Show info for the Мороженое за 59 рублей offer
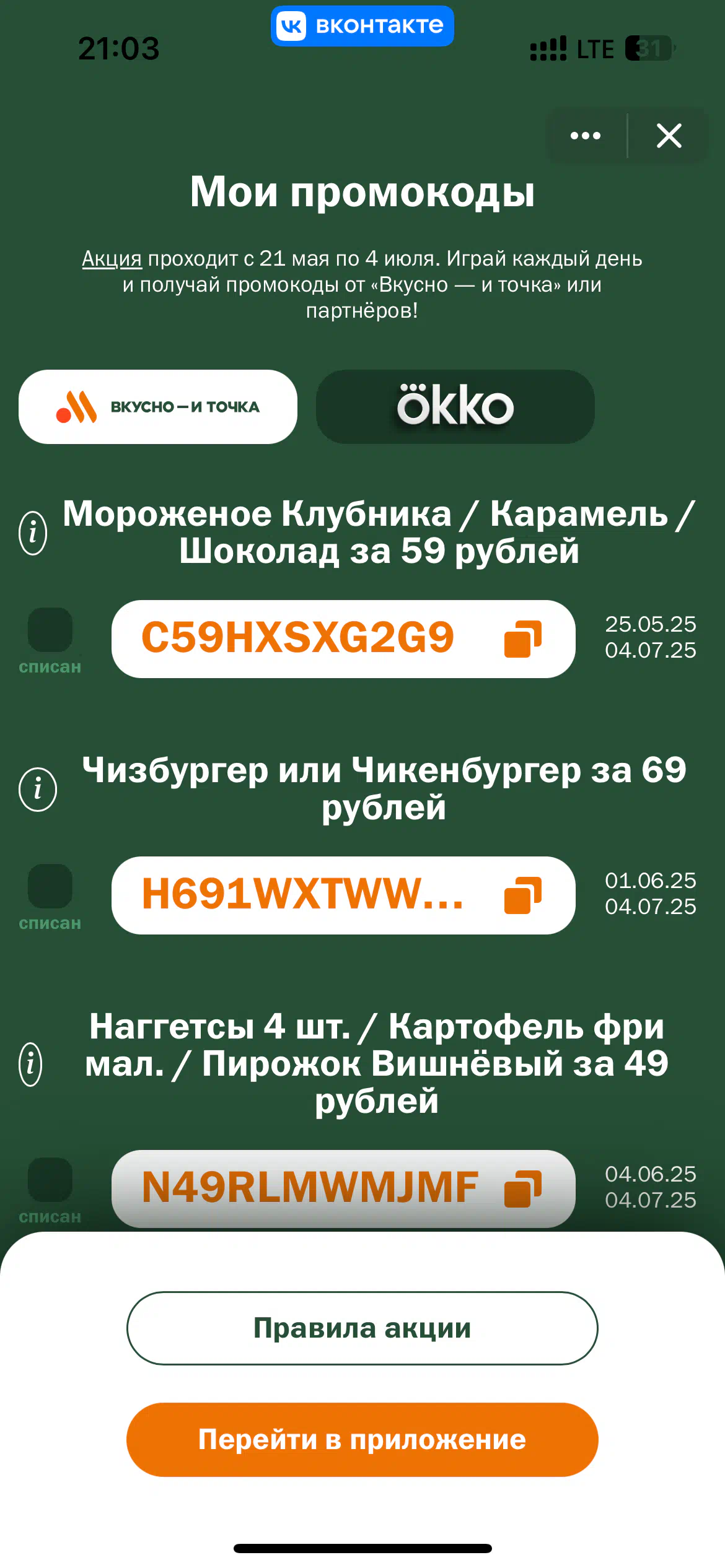 pyautogui.click(x=33, y=533)
